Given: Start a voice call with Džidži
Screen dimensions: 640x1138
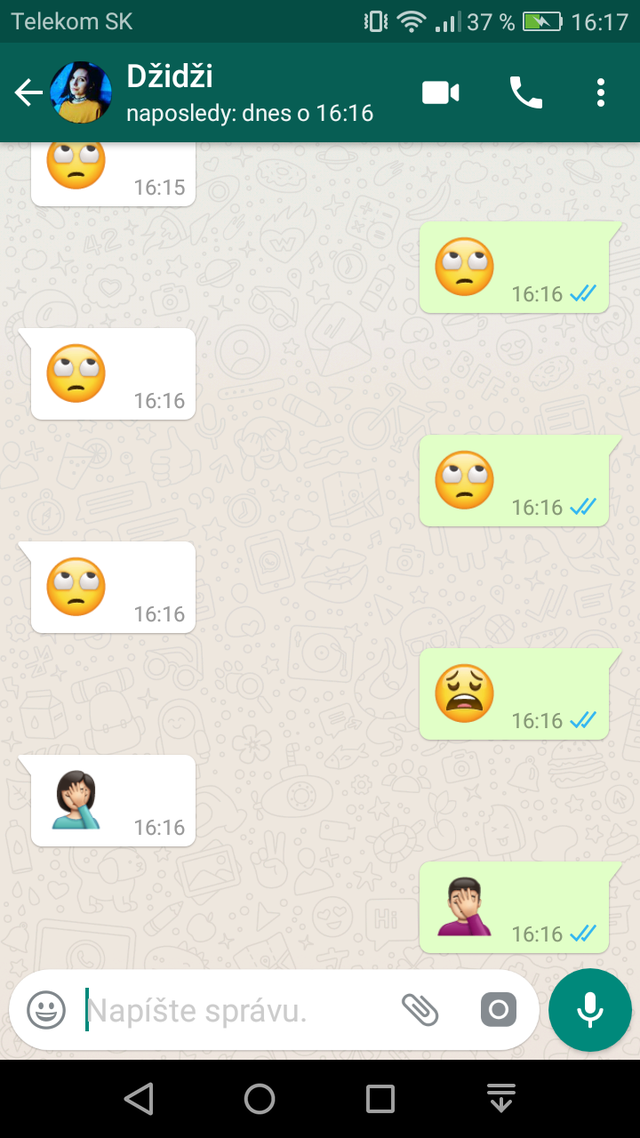Looking at the screenshot, I should pyautogui.click(x=526, y=93).
